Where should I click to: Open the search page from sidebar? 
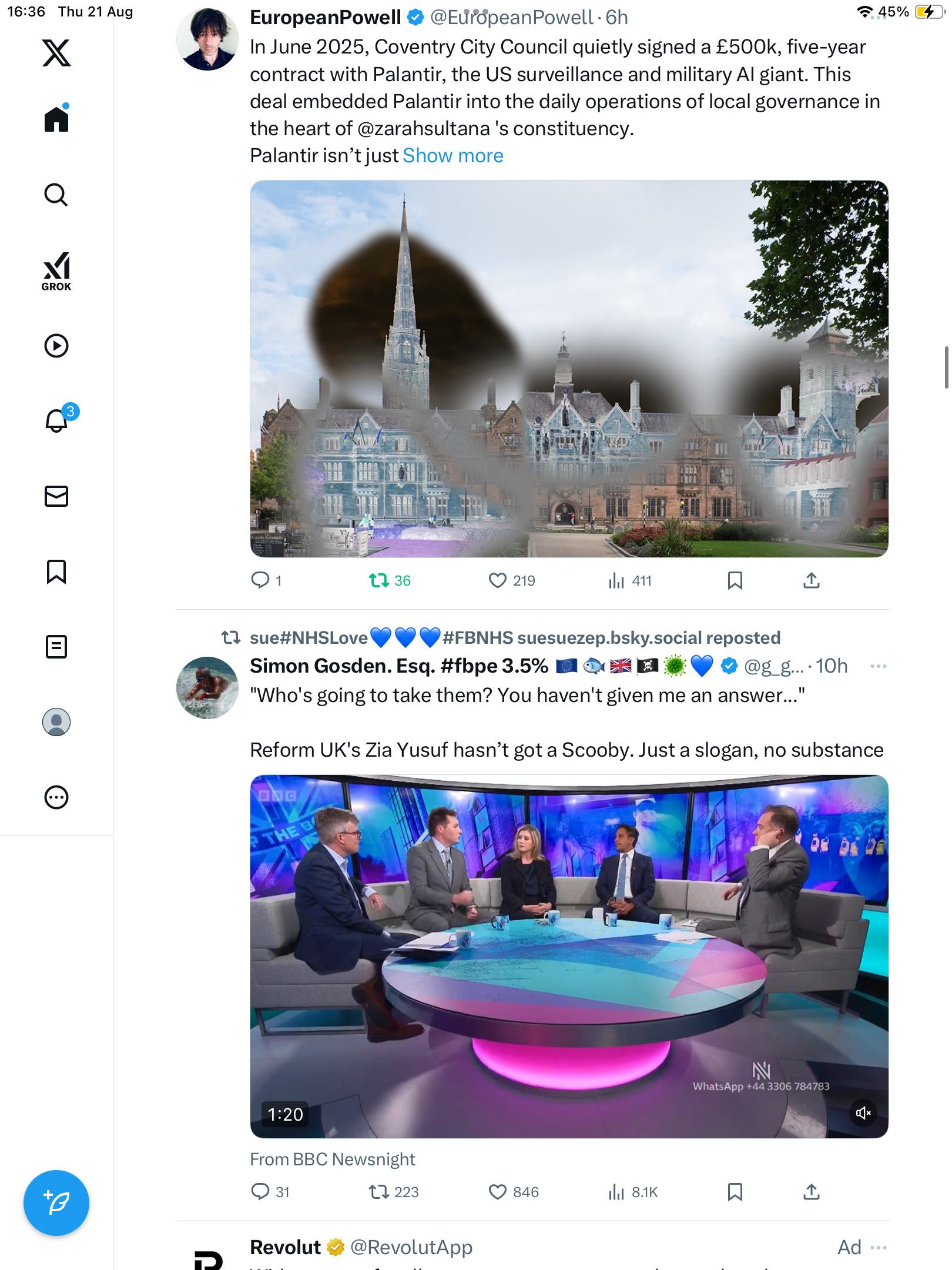click(56, 195)
